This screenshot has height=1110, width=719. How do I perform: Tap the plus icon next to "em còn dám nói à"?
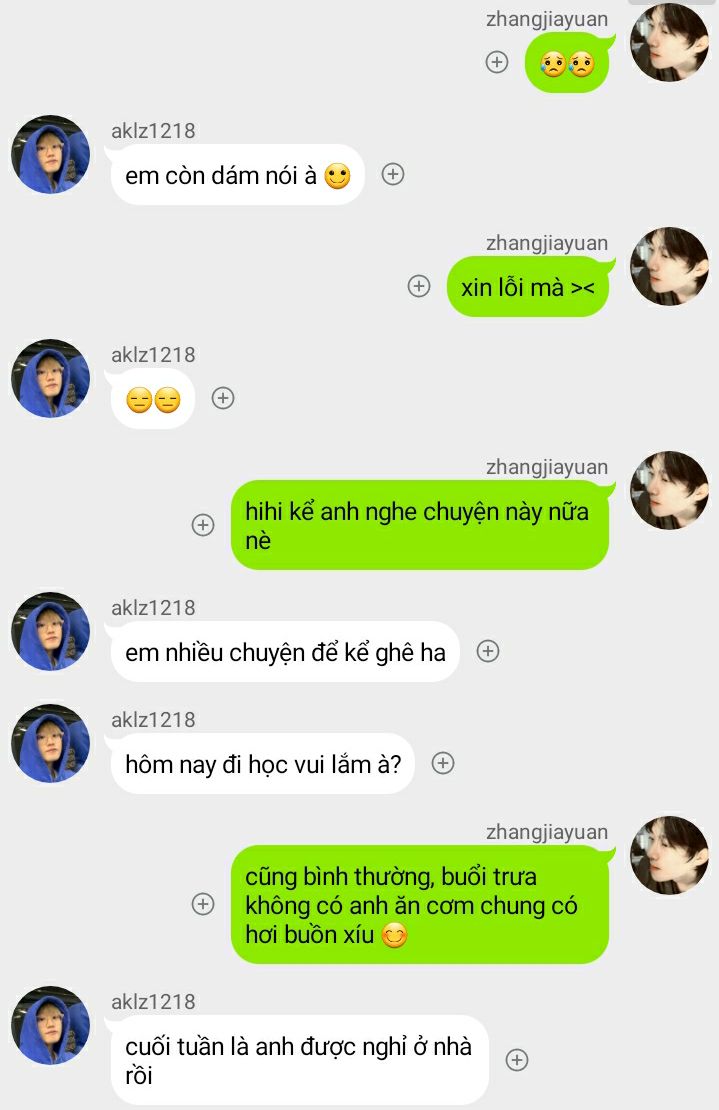pyautogui.click(x=393, y=174)
